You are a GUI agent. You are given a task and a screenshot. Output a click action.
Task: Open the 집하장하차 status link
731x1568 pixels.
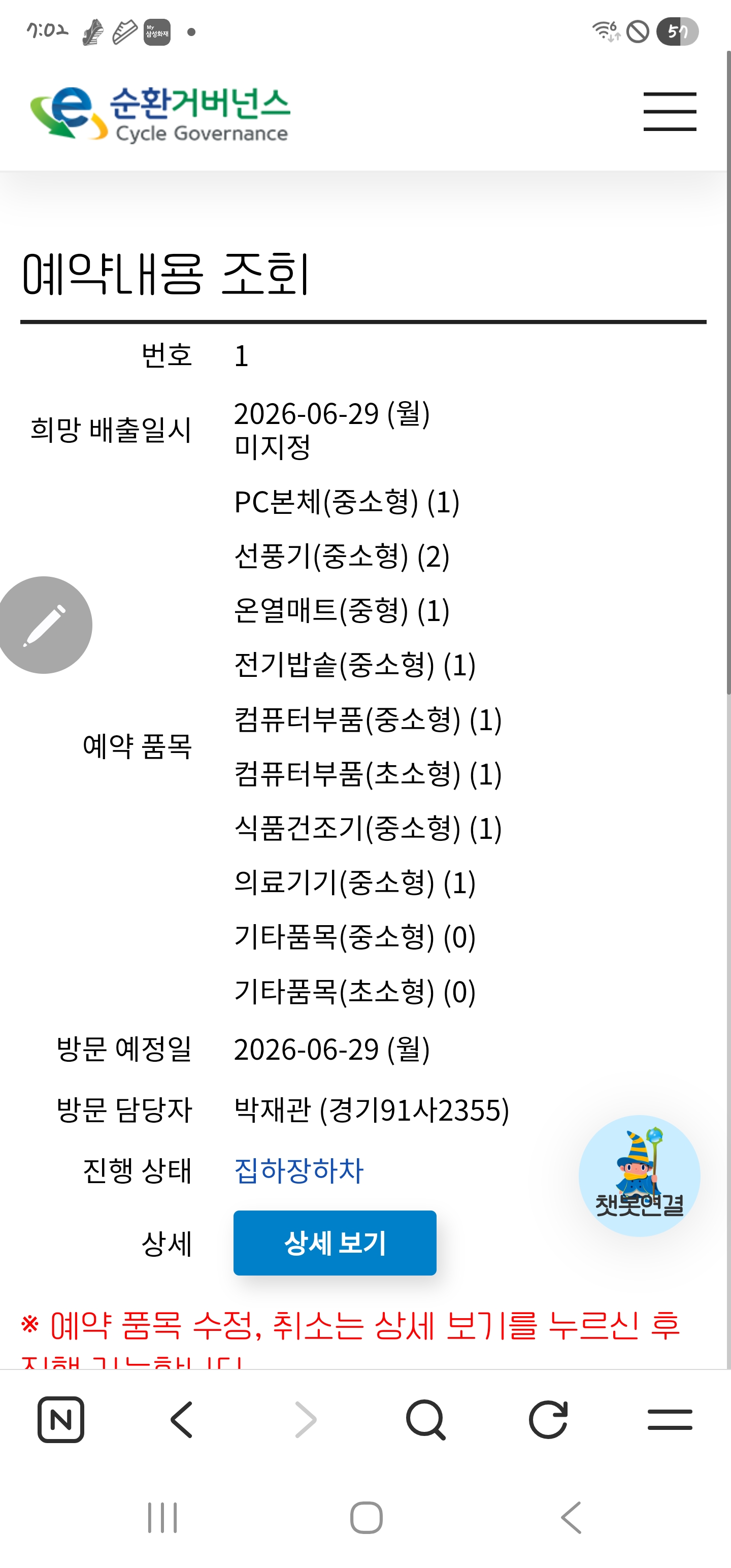[299, 1170]
